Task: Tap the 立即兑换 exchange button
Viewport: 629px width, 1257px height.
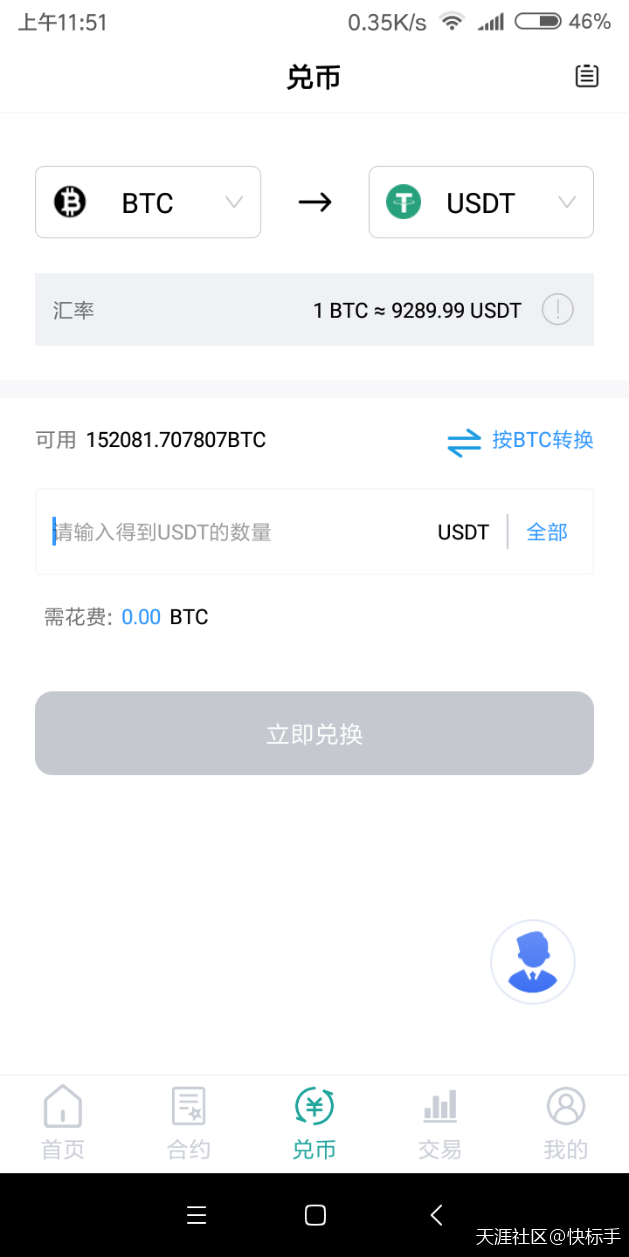Action: click(314, 734)
